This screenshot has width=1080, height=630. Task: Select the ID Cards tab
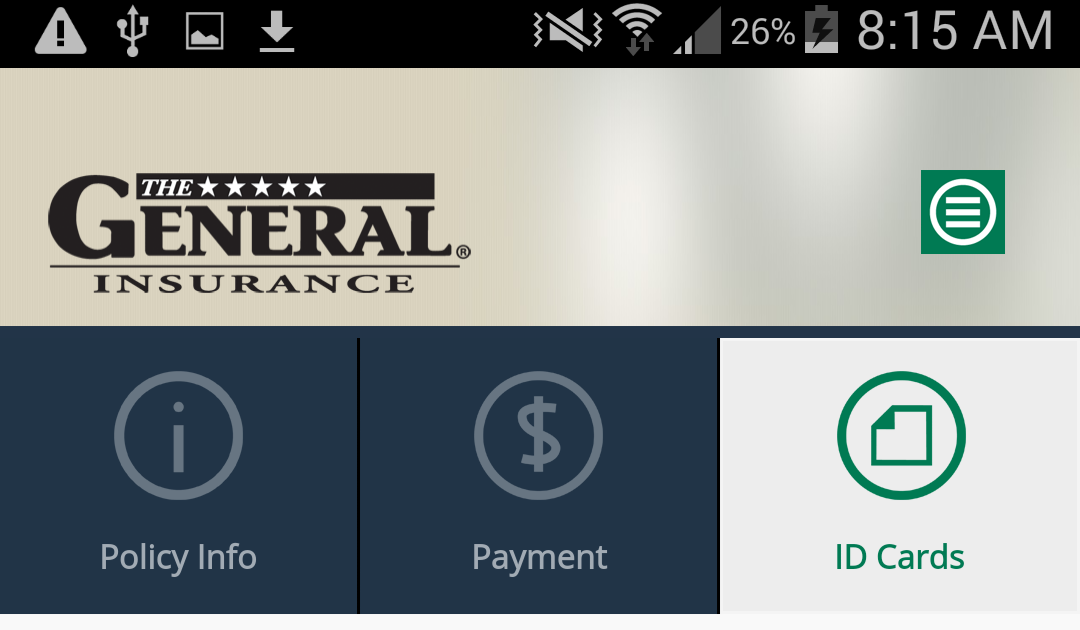pyautogui.click(x=899, y=476)
